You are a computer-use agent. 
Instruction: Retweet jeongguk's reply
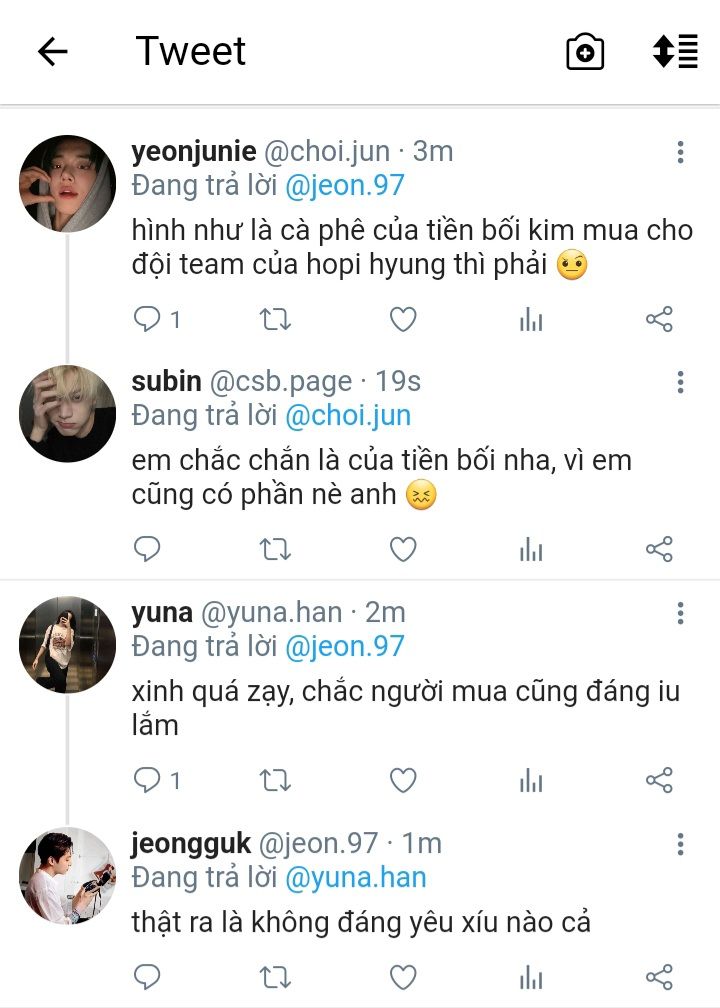(275, 976)
